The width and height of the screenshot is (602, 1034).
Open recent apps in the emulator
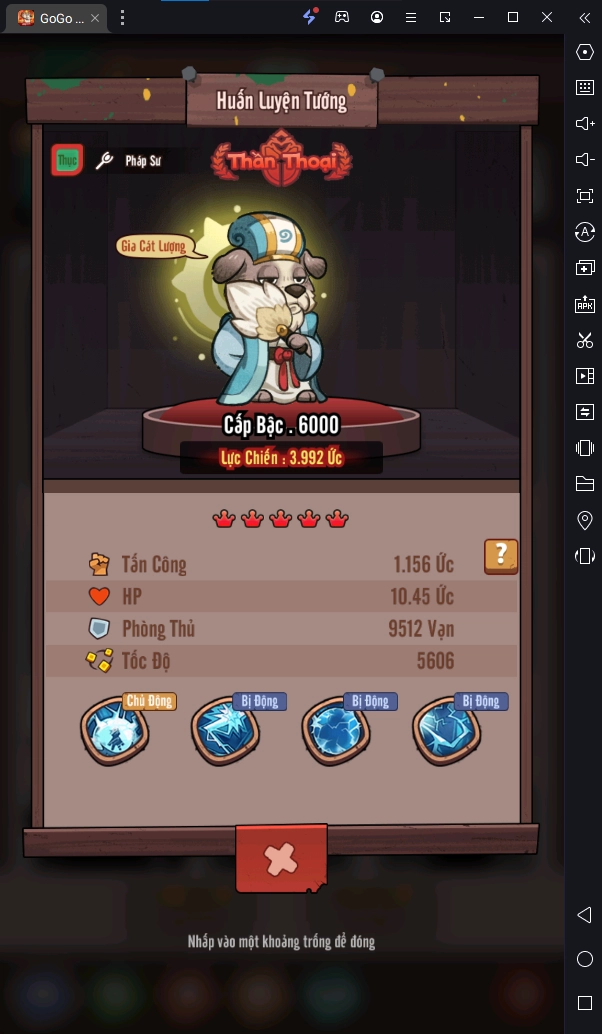585,1002
